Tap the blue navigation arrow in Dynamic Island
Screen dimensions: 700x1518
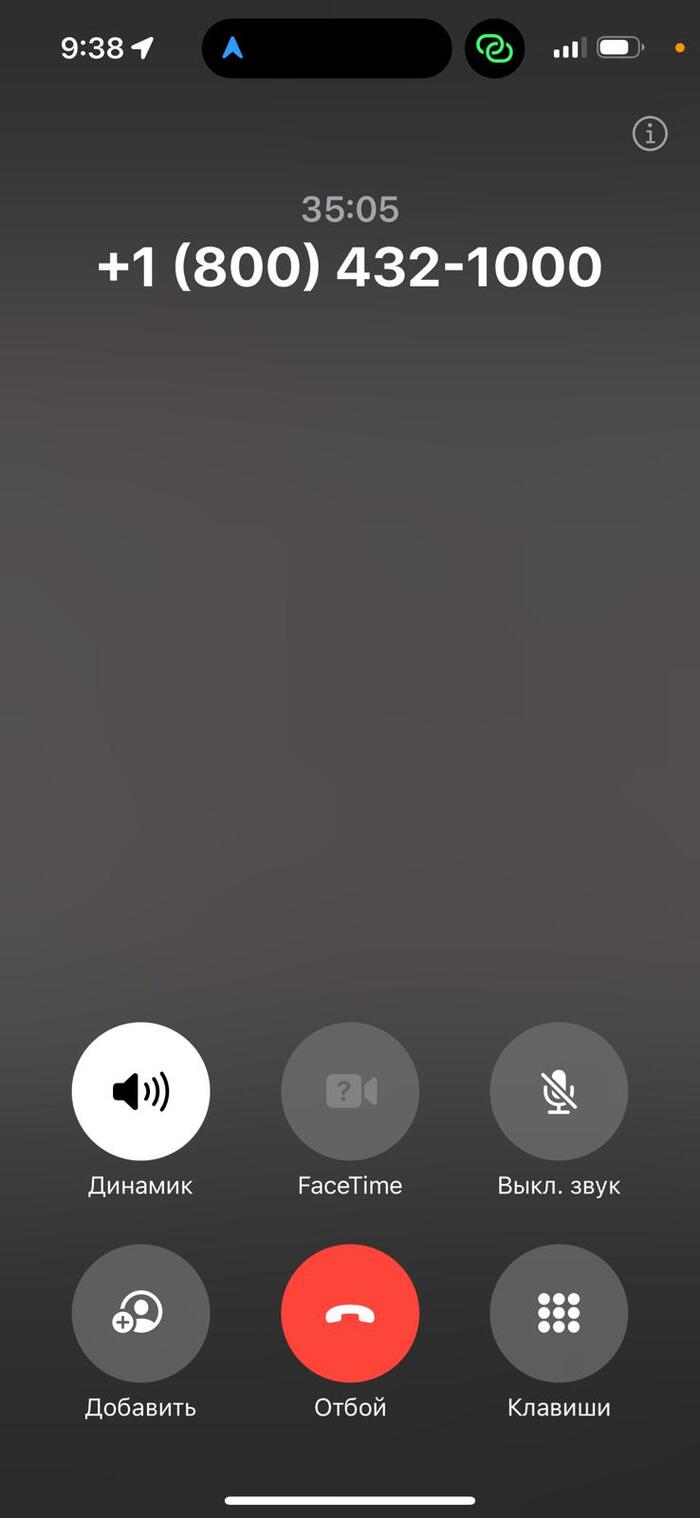(233, 48)
